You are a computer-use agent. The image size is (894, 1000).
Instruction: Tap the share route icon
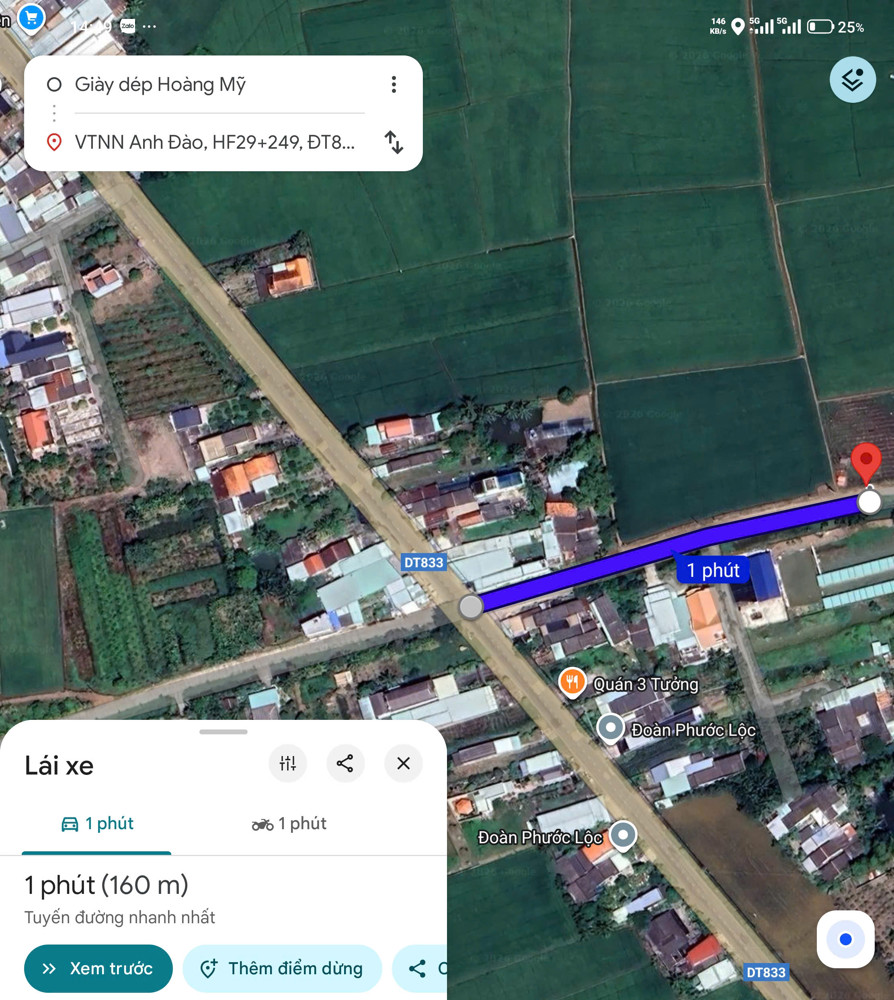pos(345,763)
